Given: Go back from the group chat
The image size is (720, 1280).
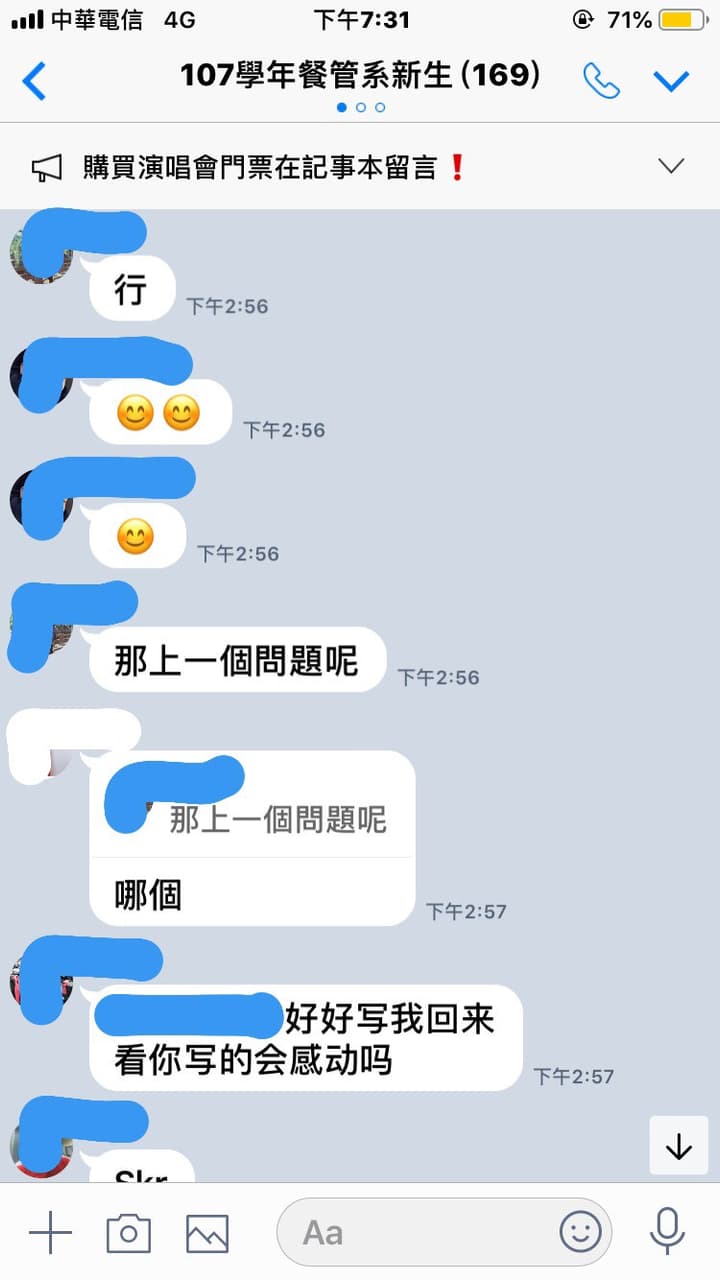Looking at the screenshot, I should coord(34,81).
